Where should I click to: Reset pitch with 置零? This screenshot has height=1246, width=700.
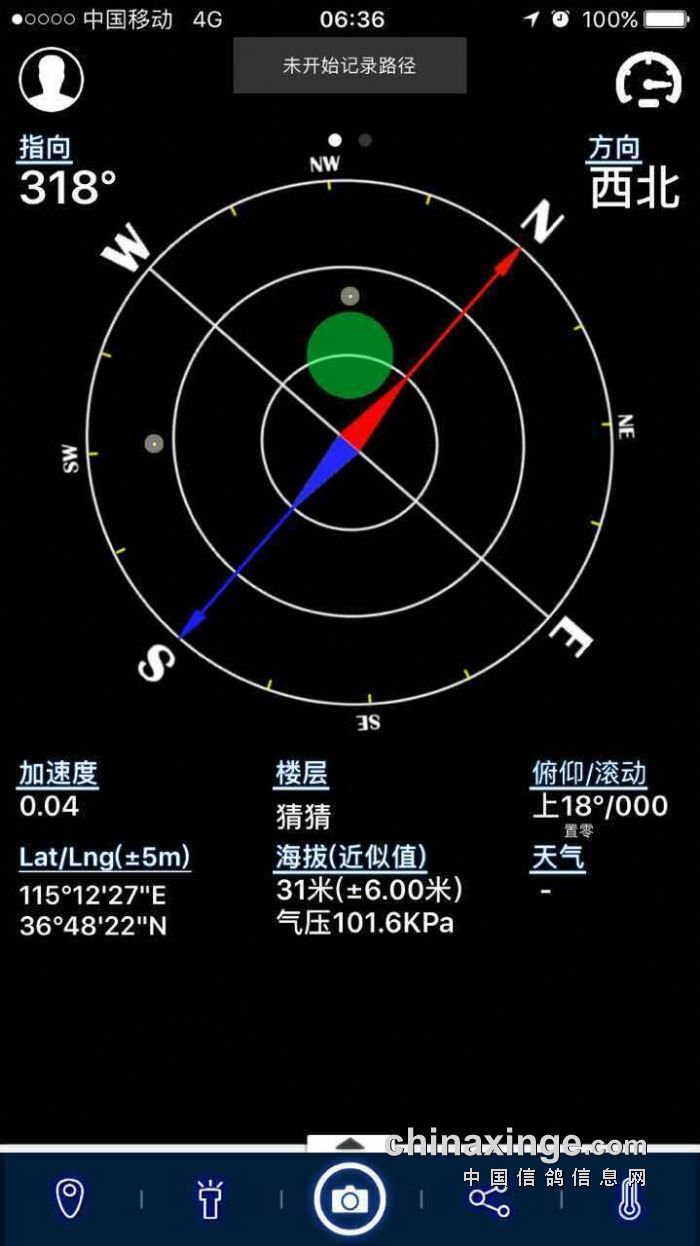coord(577,830)
